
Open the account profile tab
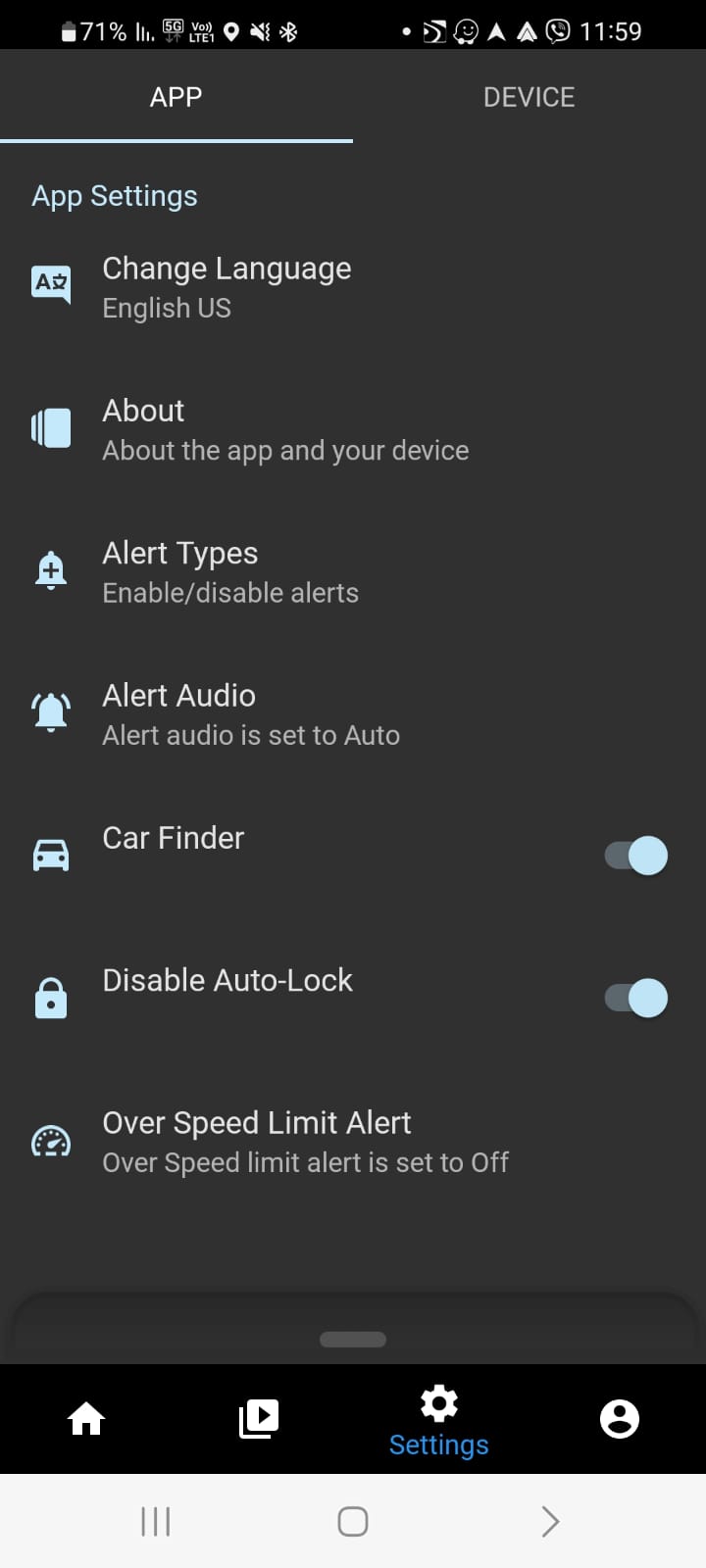pos(620,1418)
